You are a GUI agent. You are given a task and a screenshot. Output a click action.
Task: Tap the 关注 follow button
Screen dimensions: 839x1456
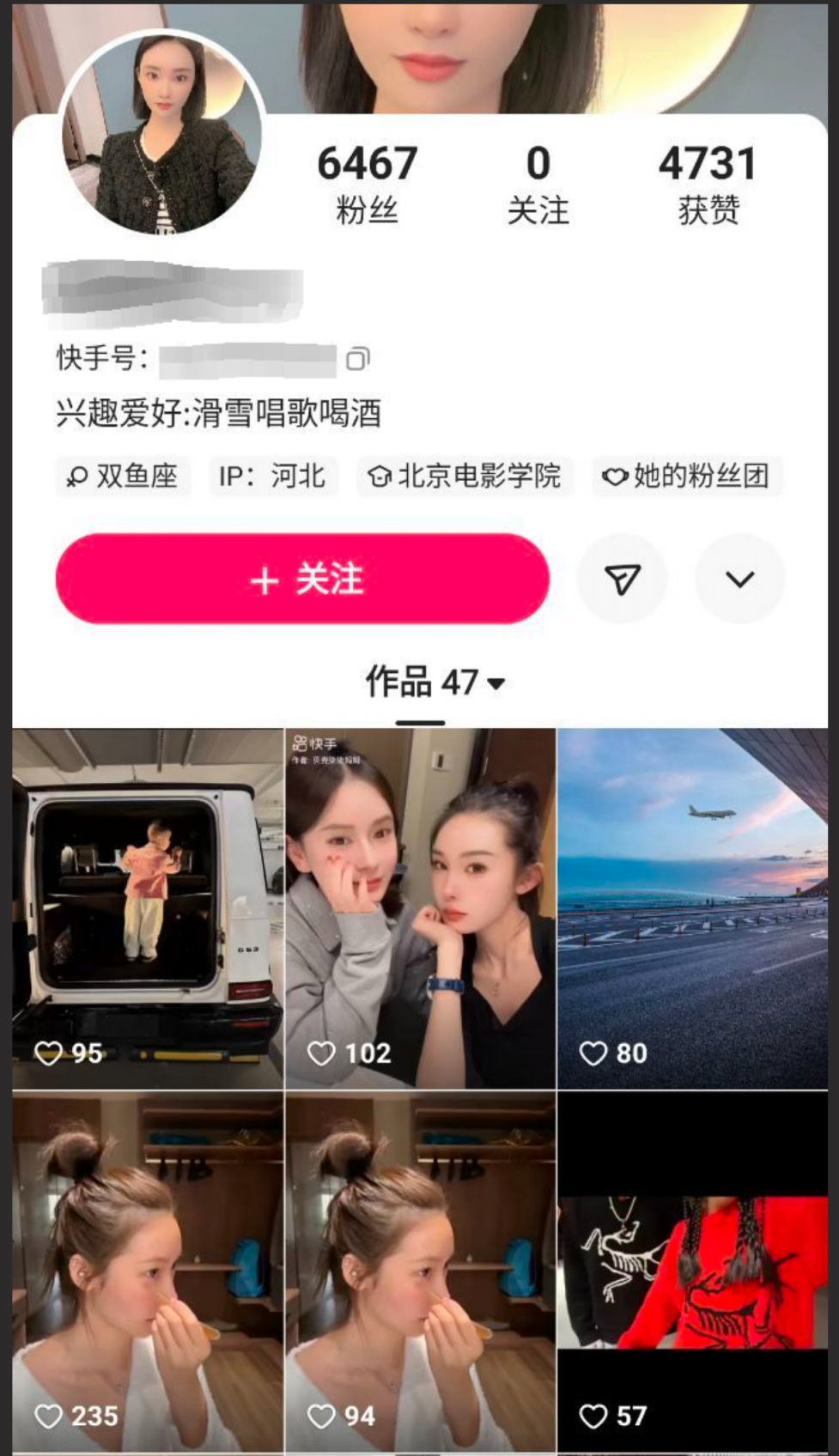[302, 579]
